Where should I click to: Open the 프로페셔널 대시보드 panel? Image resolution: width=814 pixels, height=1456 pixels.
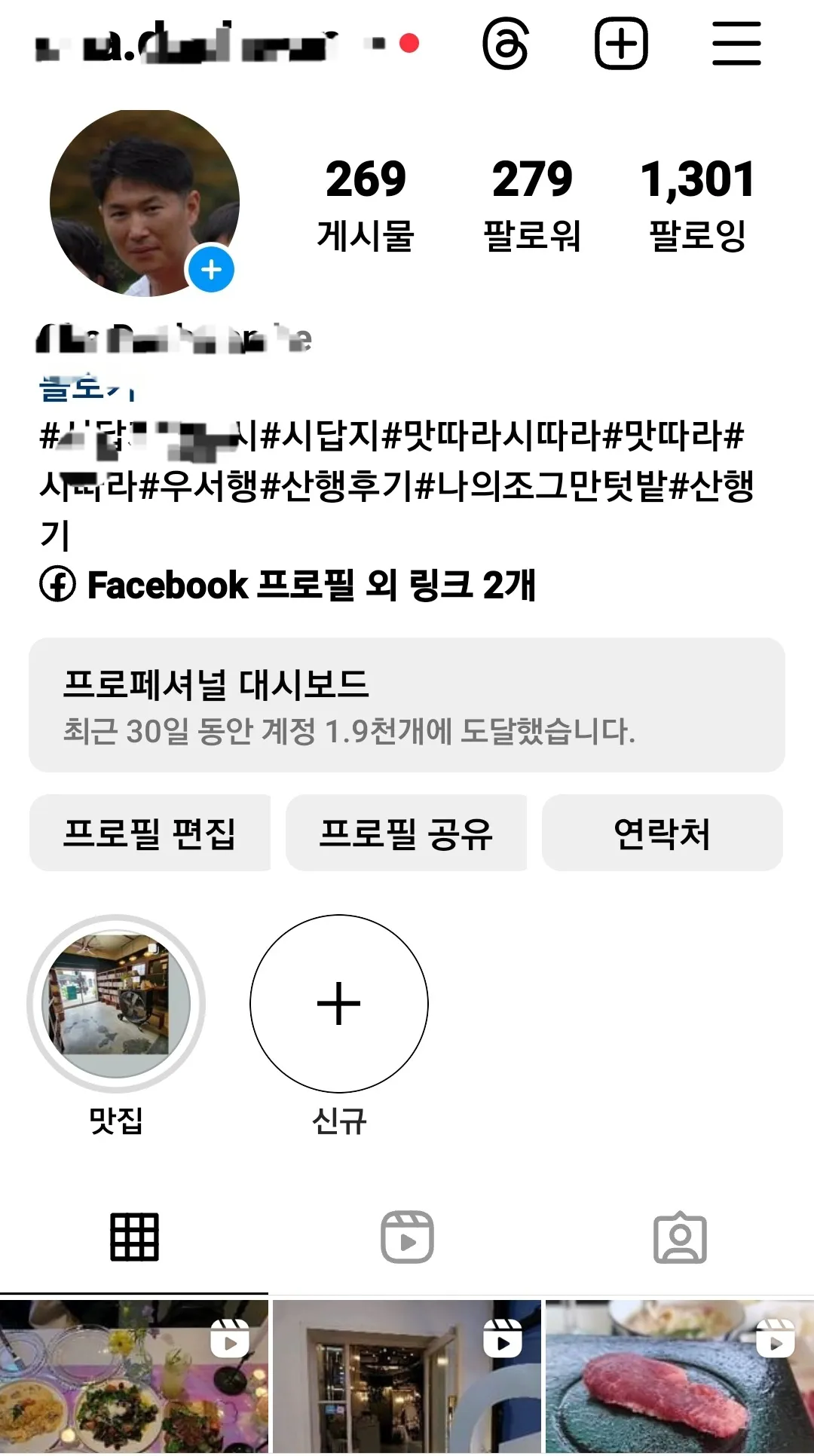[x=407, y=701]
